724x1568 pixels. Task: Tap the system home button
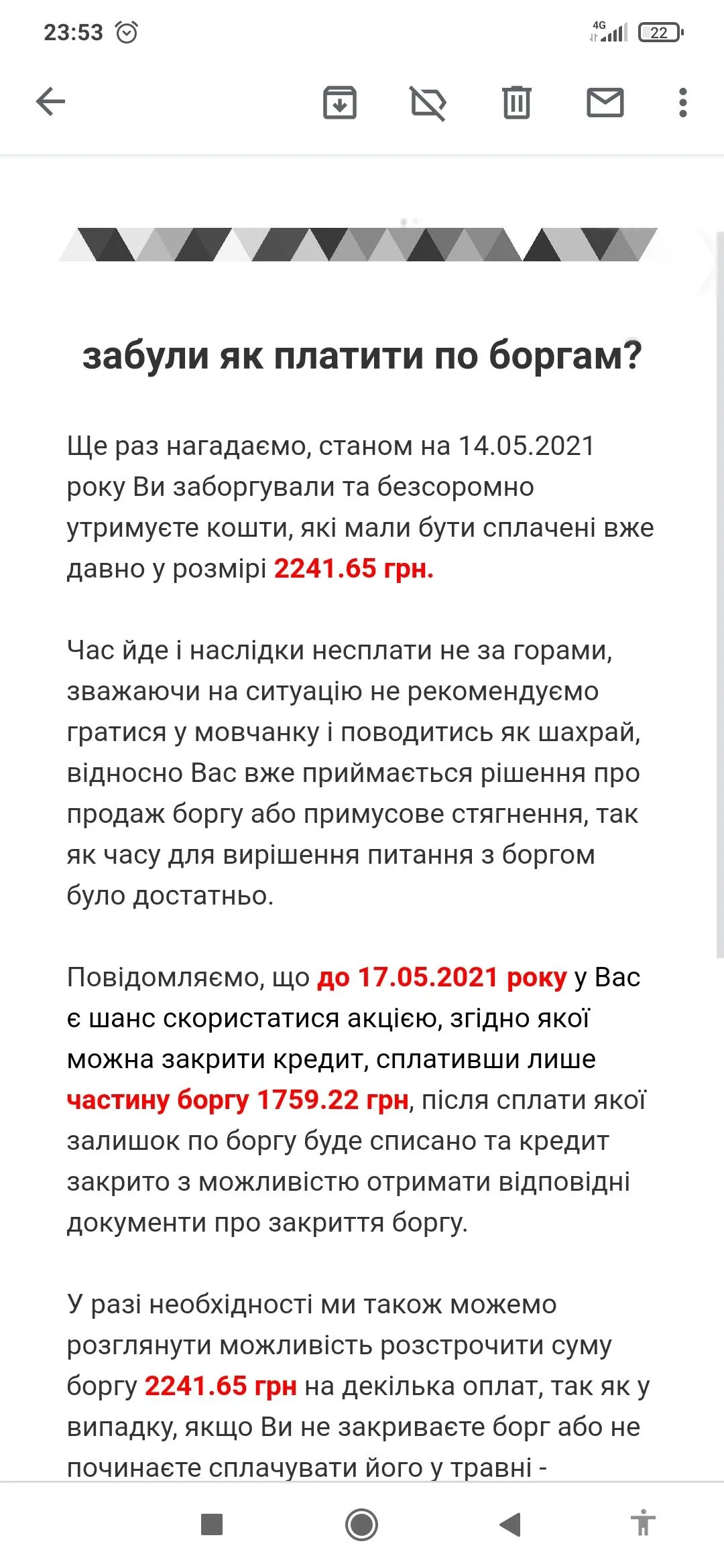361,1524
